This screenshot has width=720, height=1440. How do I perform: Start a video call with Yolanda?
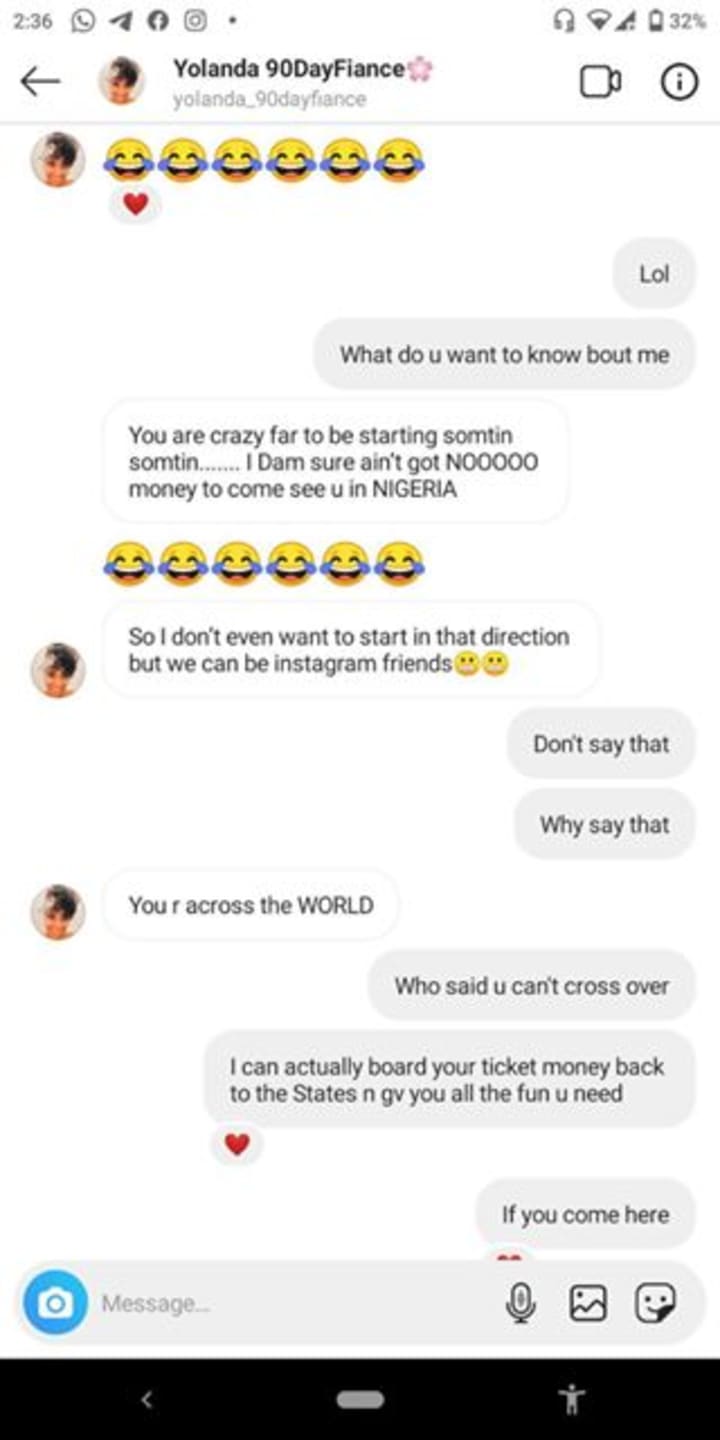600,82
